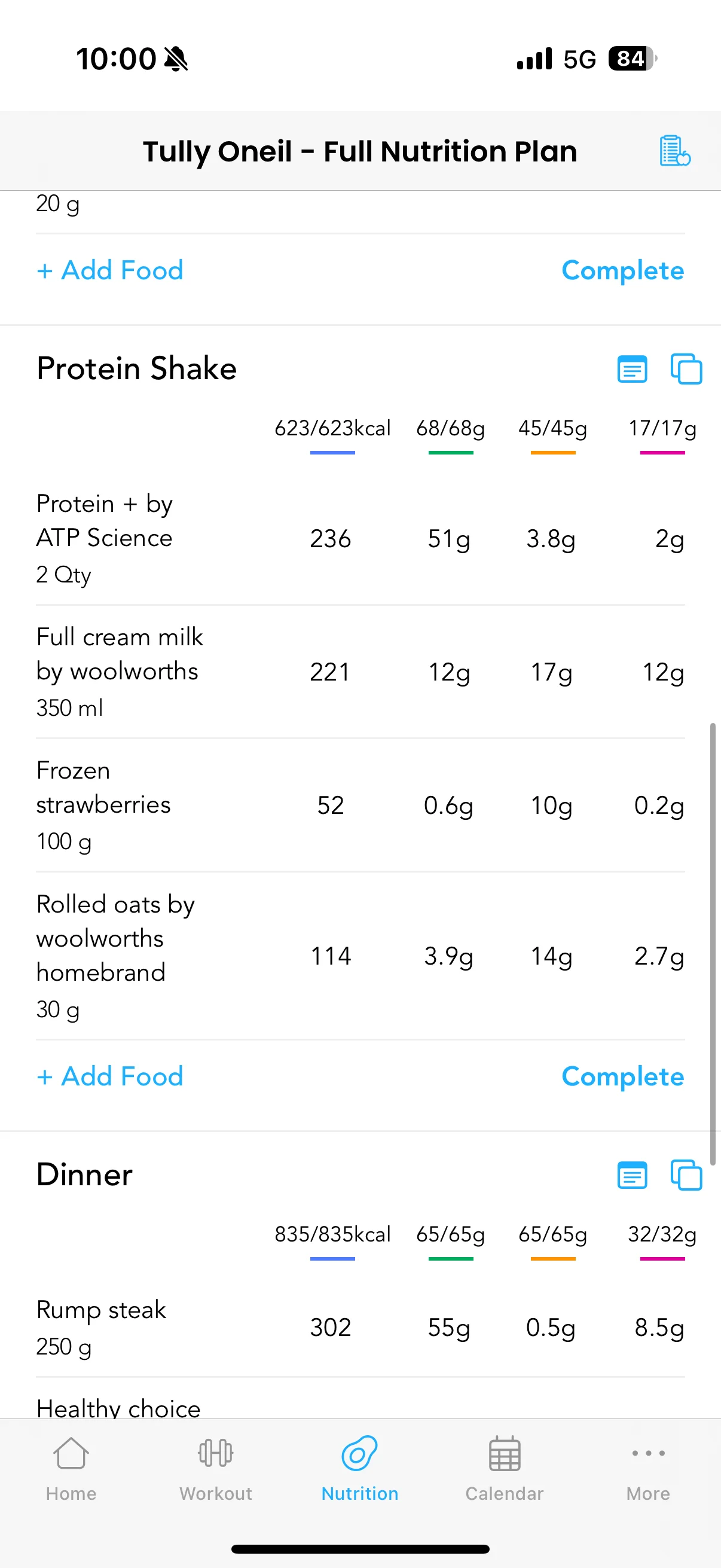Add food to the Protein Shake meal
Screen dimensions: 721x1568
(110, 1076)
